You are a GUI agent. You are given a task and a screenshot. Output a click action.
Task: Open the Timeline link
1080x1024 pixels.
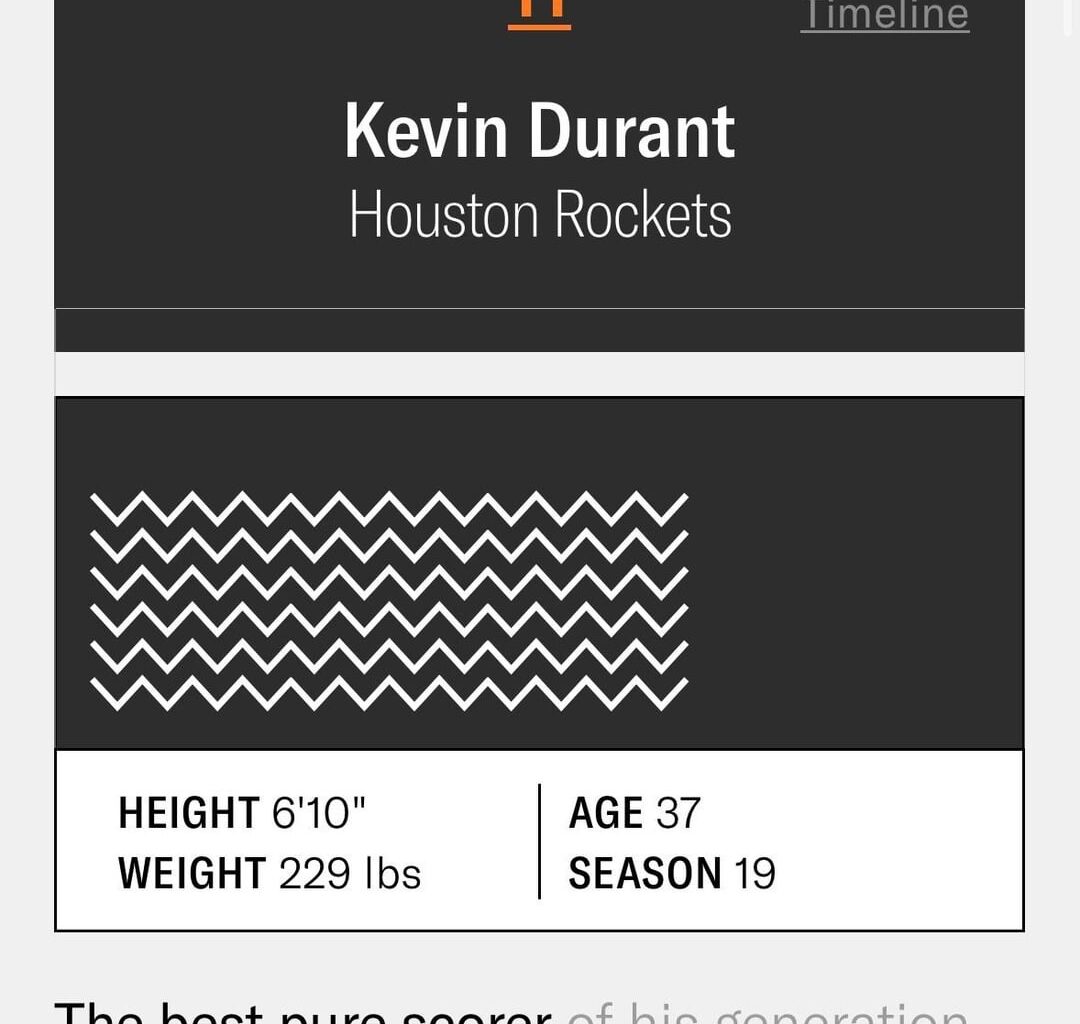(x=885, y=15)
